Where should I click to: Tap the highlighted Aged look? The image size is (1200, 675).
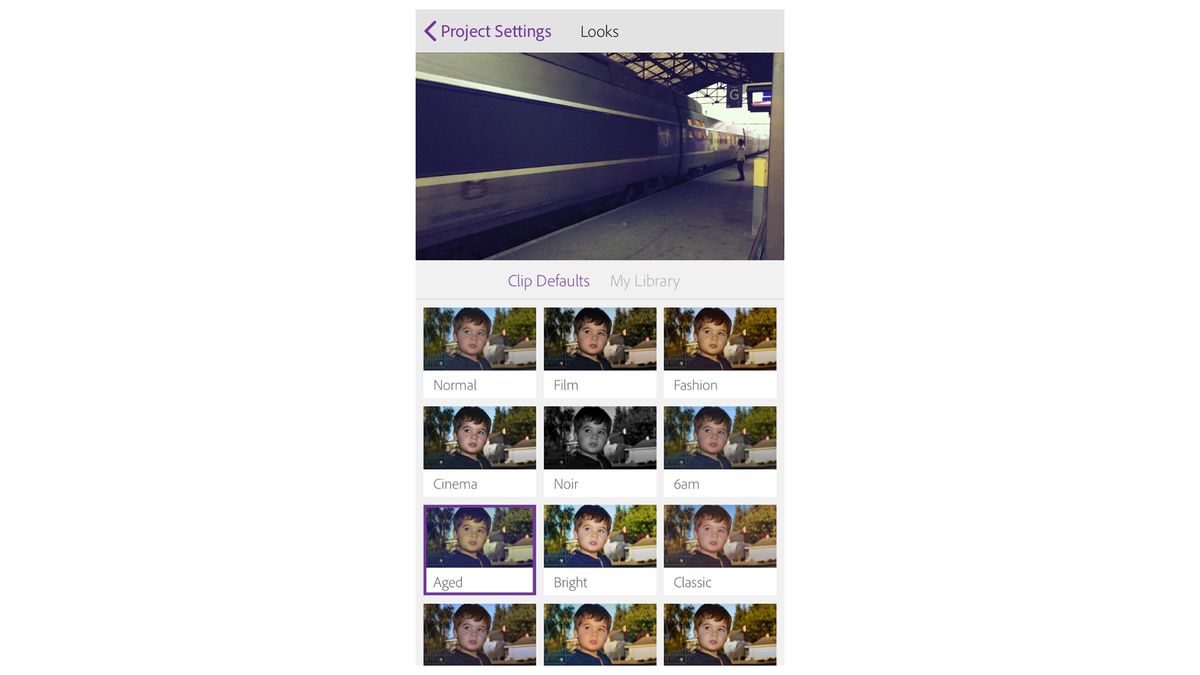[479, 549]
